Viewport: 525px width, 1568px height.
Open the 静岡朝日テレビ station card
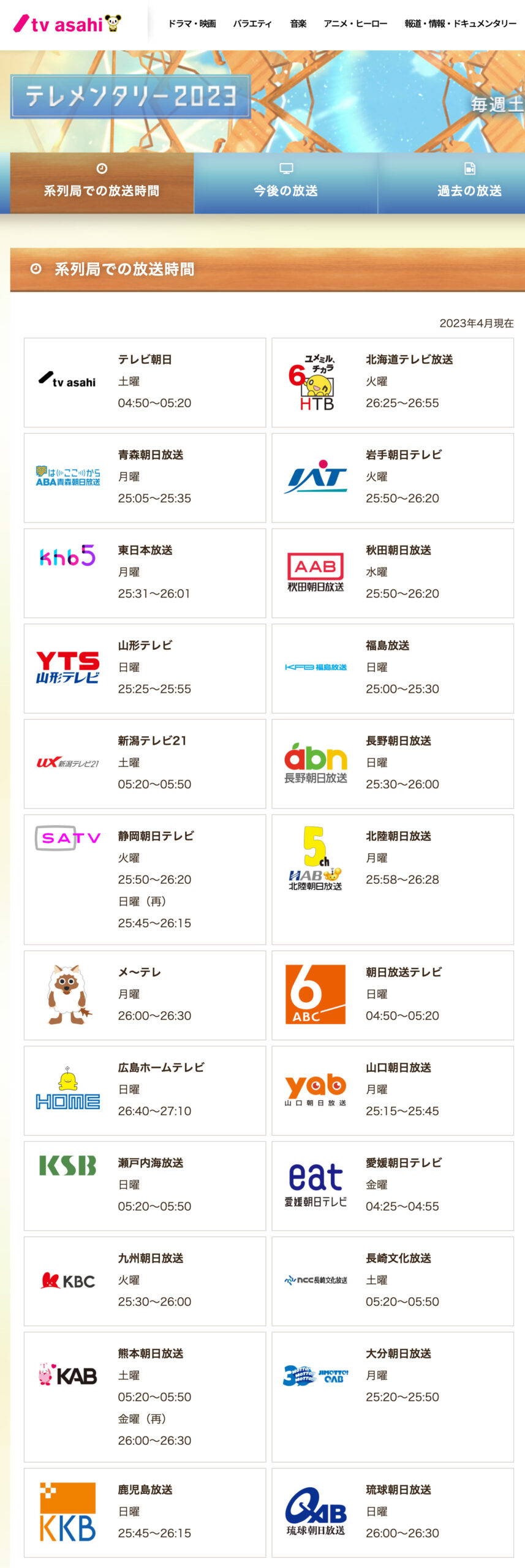click(x=145, y=879)
